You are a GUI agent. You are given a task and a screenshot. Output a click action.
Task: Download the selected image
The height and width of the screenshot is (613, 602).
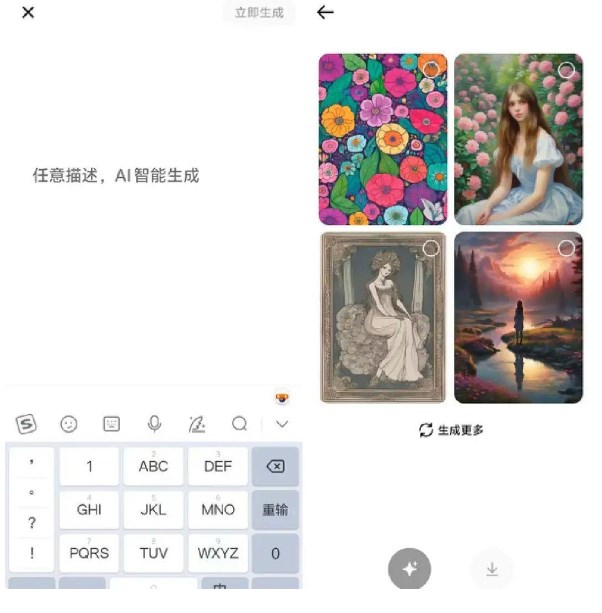491,569
